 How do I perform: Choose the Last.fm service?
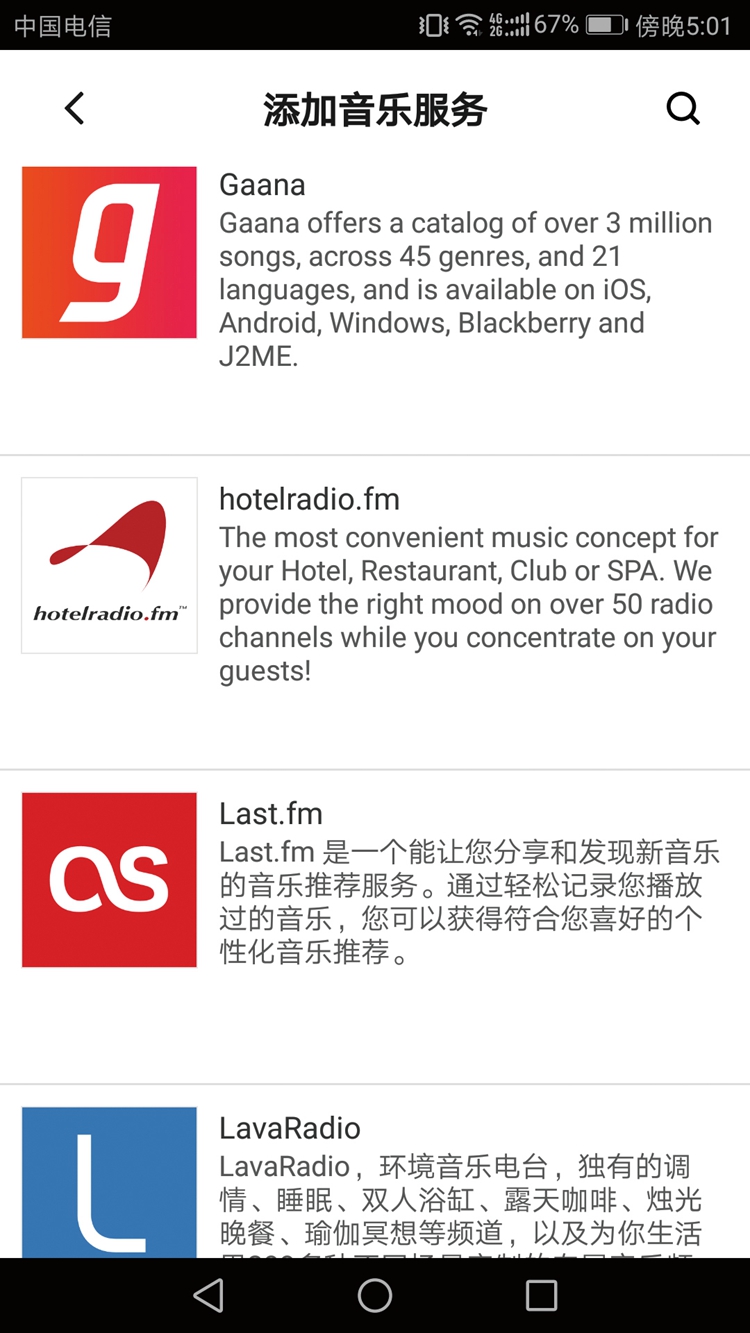click(375, 927)
